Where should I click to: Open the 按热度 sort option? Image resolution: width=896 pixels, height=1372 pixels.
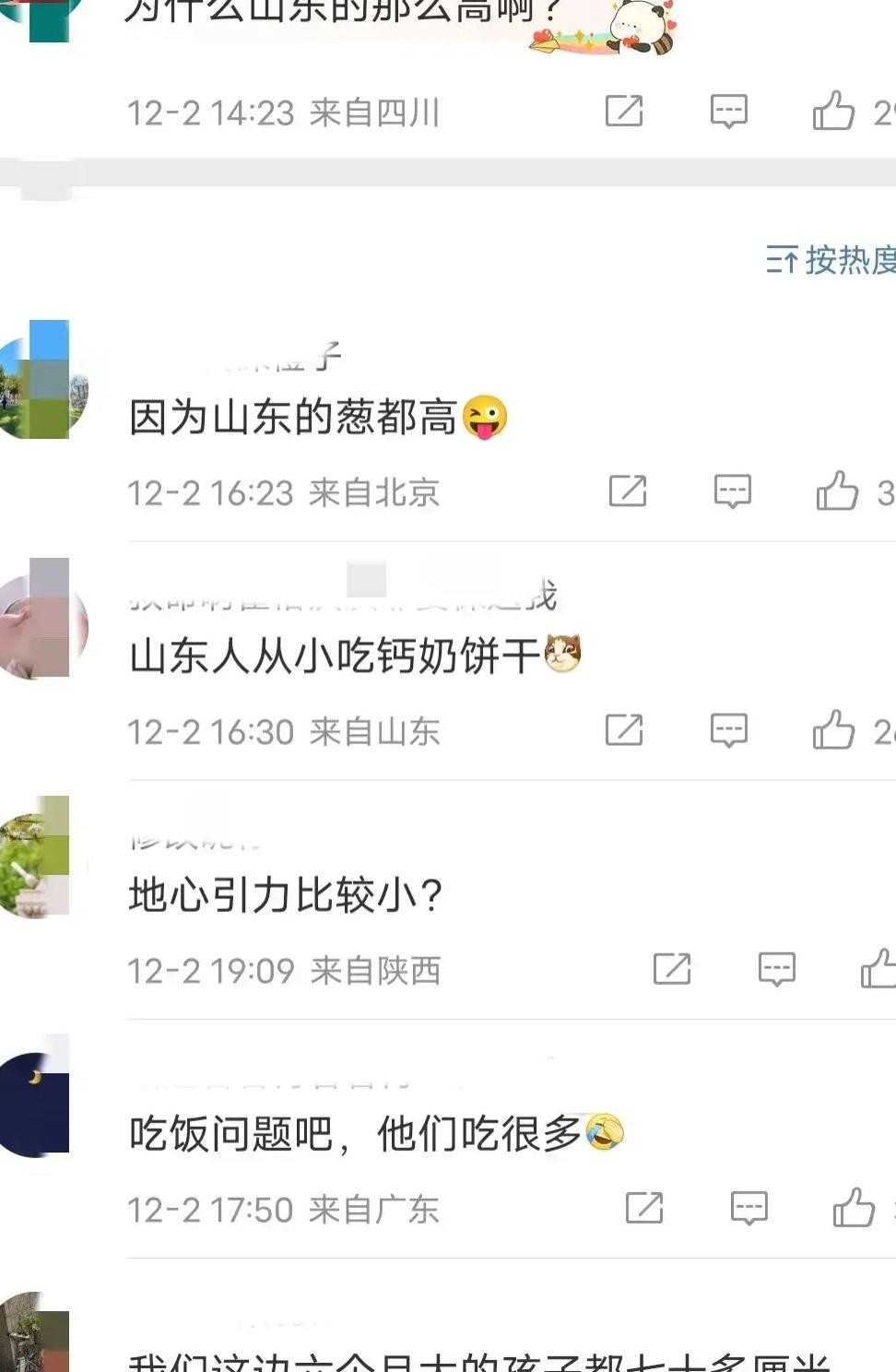pos(831,261)
